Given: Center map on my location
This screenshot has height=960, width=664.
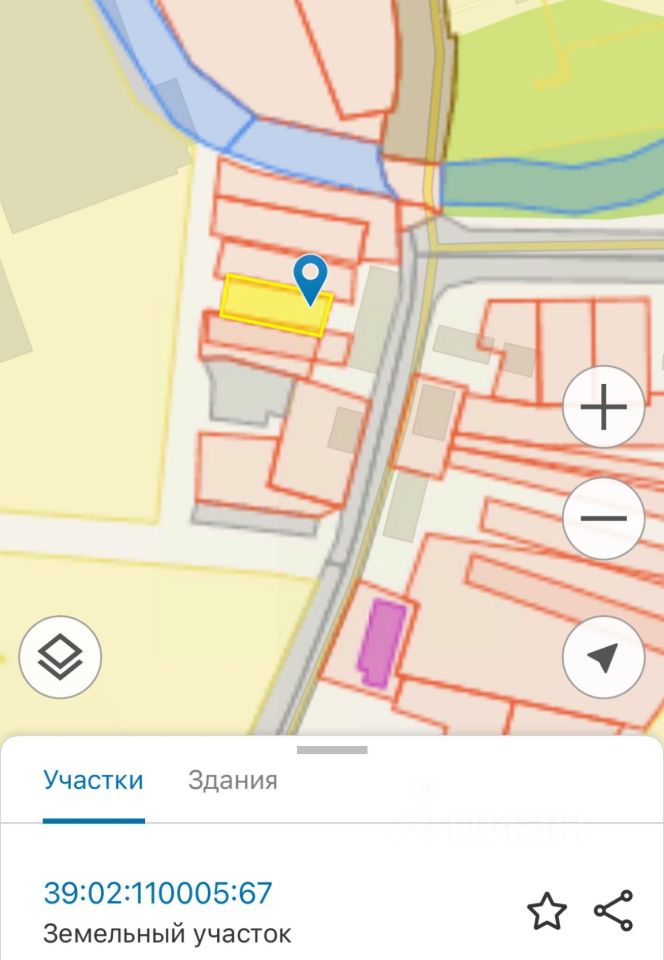Looking at the screenshot, I should (x=603, y=657).
